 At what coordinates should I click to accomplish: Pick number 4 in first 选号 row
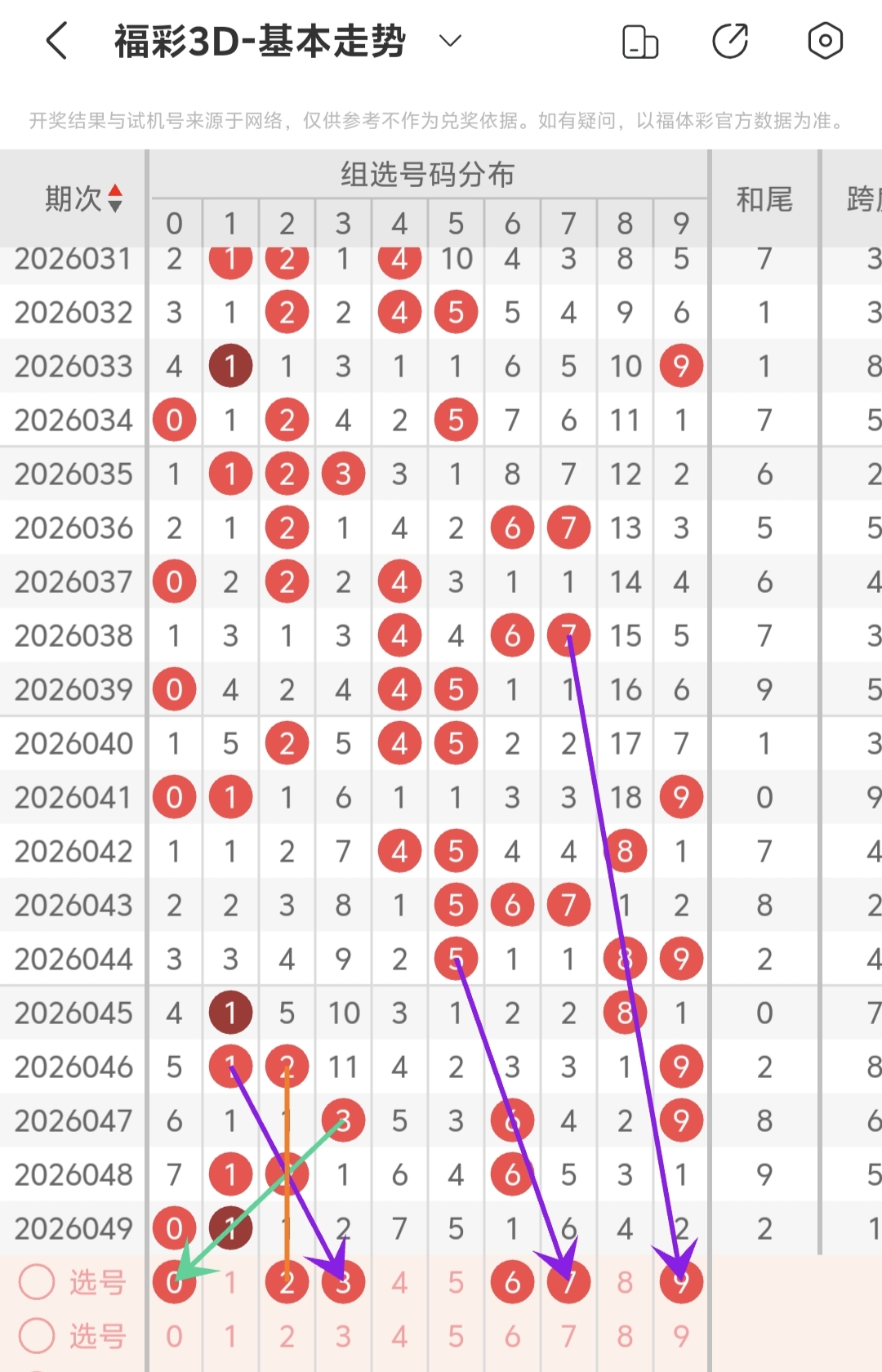[x=399, y=1282]
